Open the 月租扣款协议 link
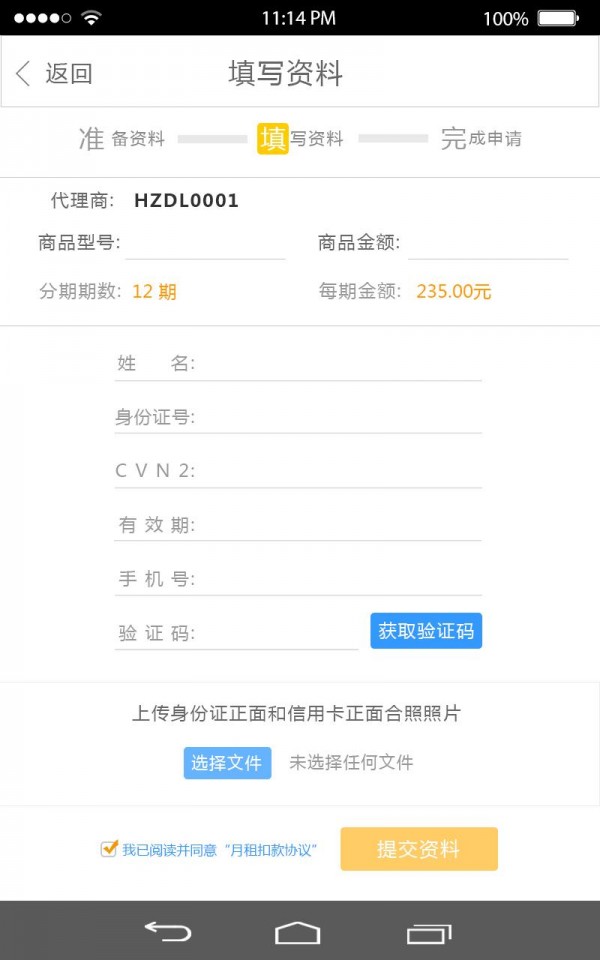 [270, 850]
